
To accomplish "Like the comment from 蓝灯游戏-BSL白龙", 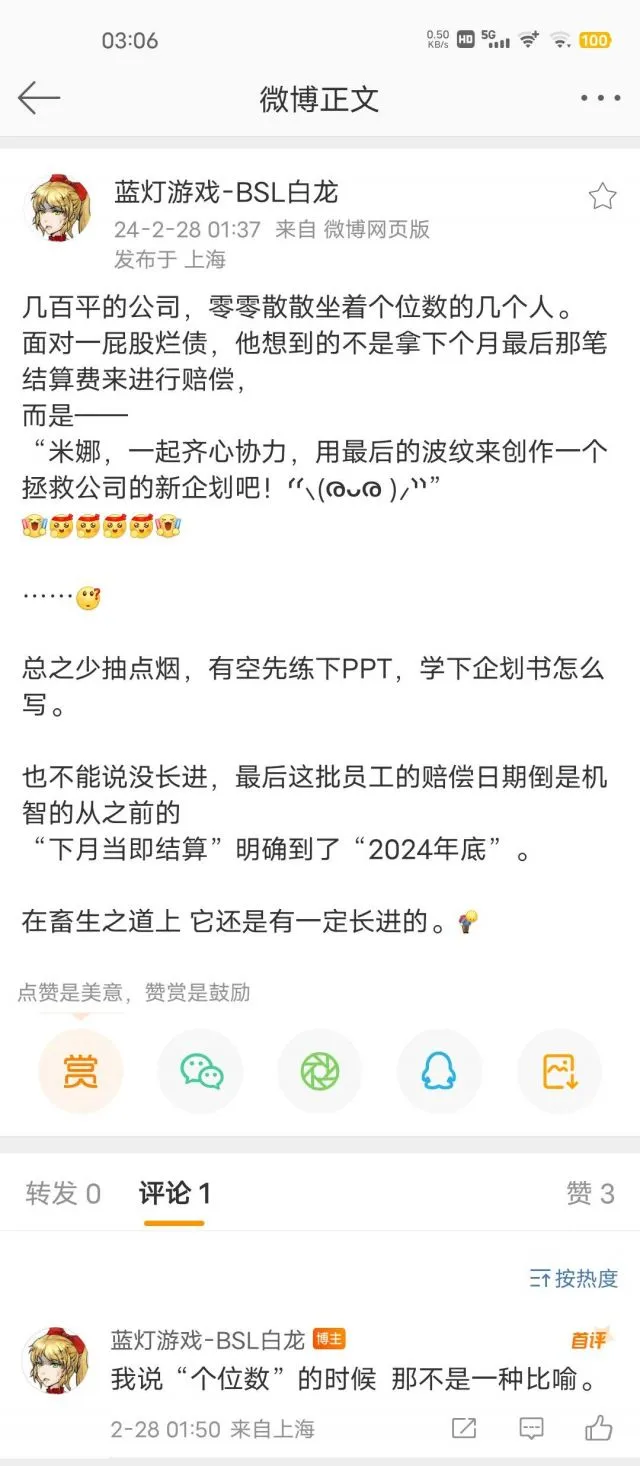I will pyautogui.click(x=598, y=1428).
